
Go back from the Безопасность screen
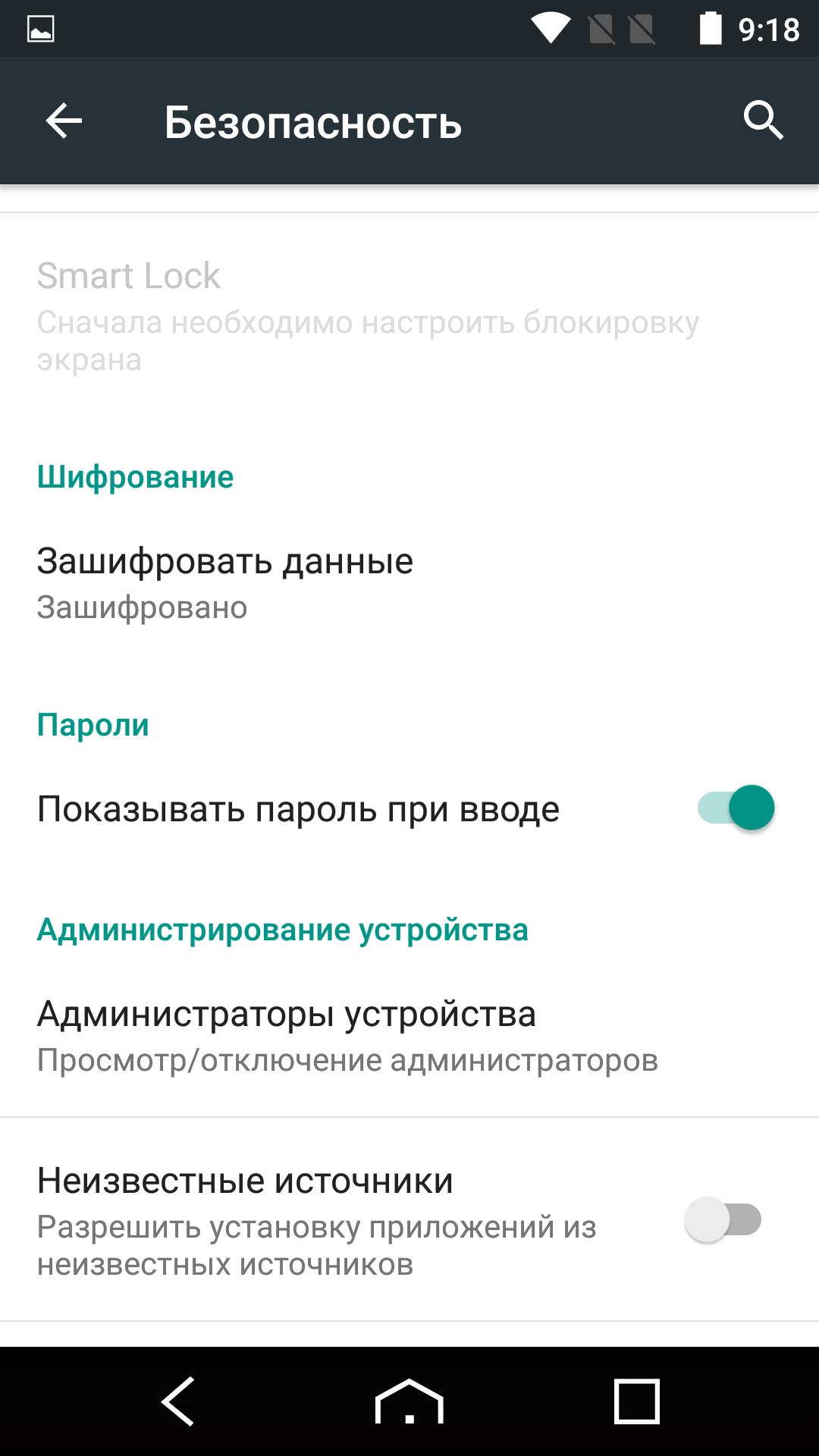(64, 121)
